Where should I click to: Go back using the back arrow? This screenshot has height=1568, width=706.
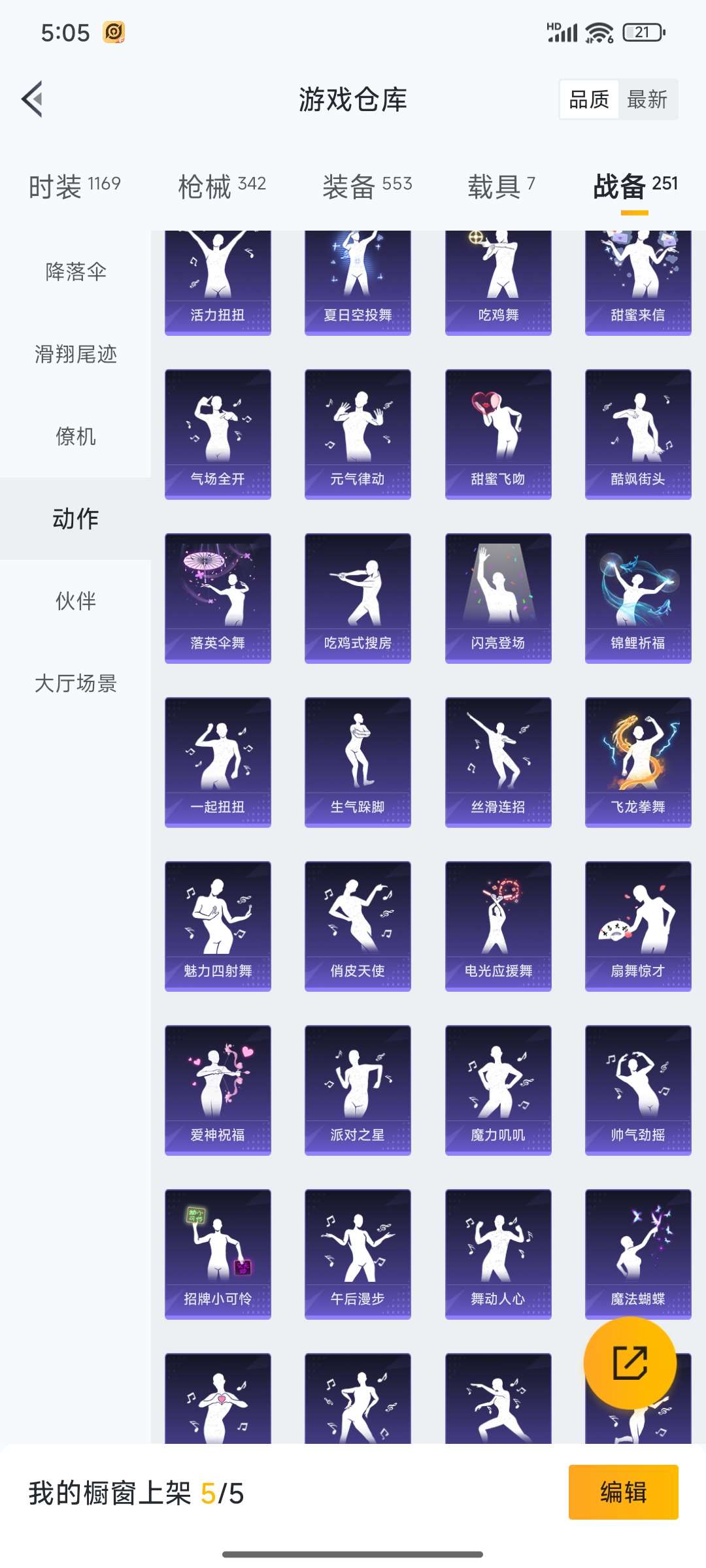[x=31, y=99]
